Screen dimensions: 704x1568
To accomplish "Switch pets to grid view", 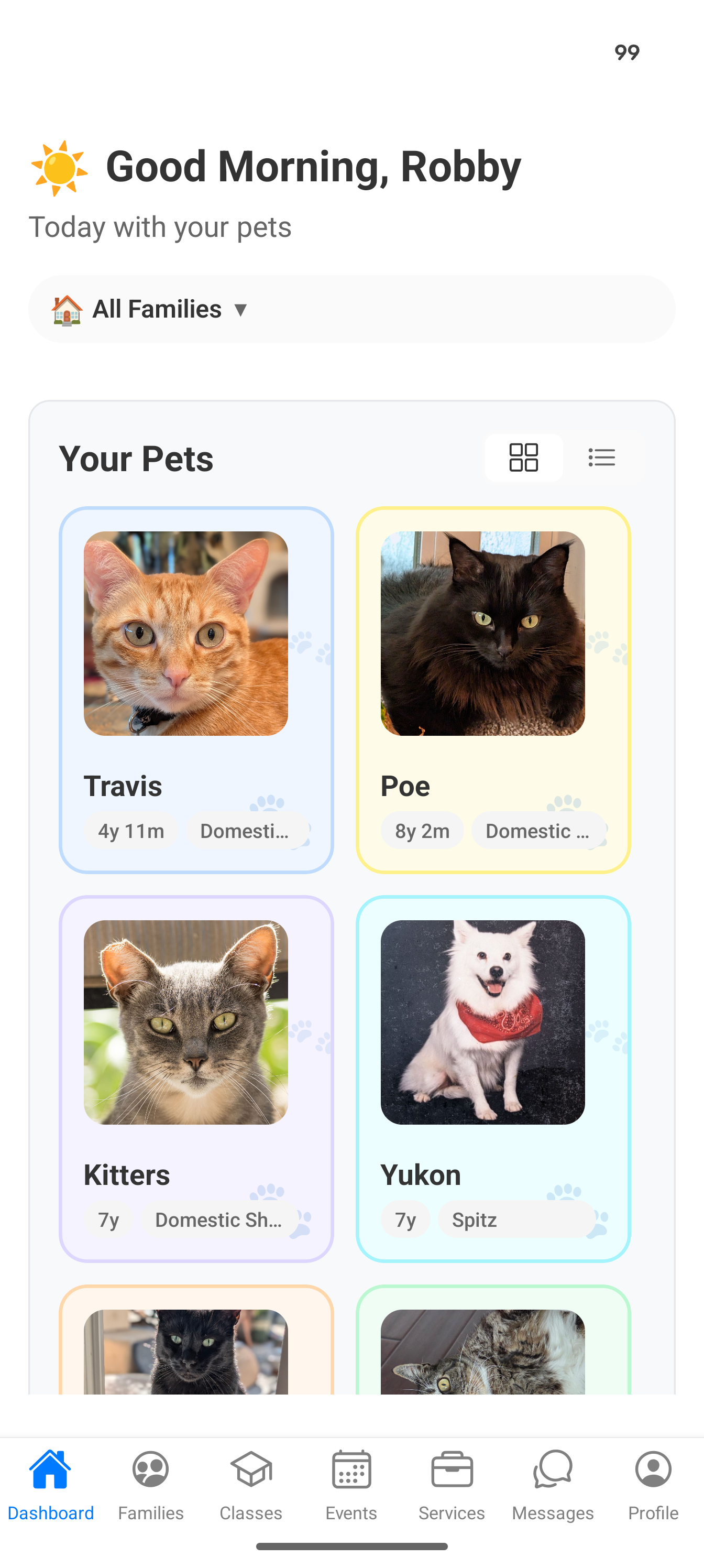I will tap(523, 458).
